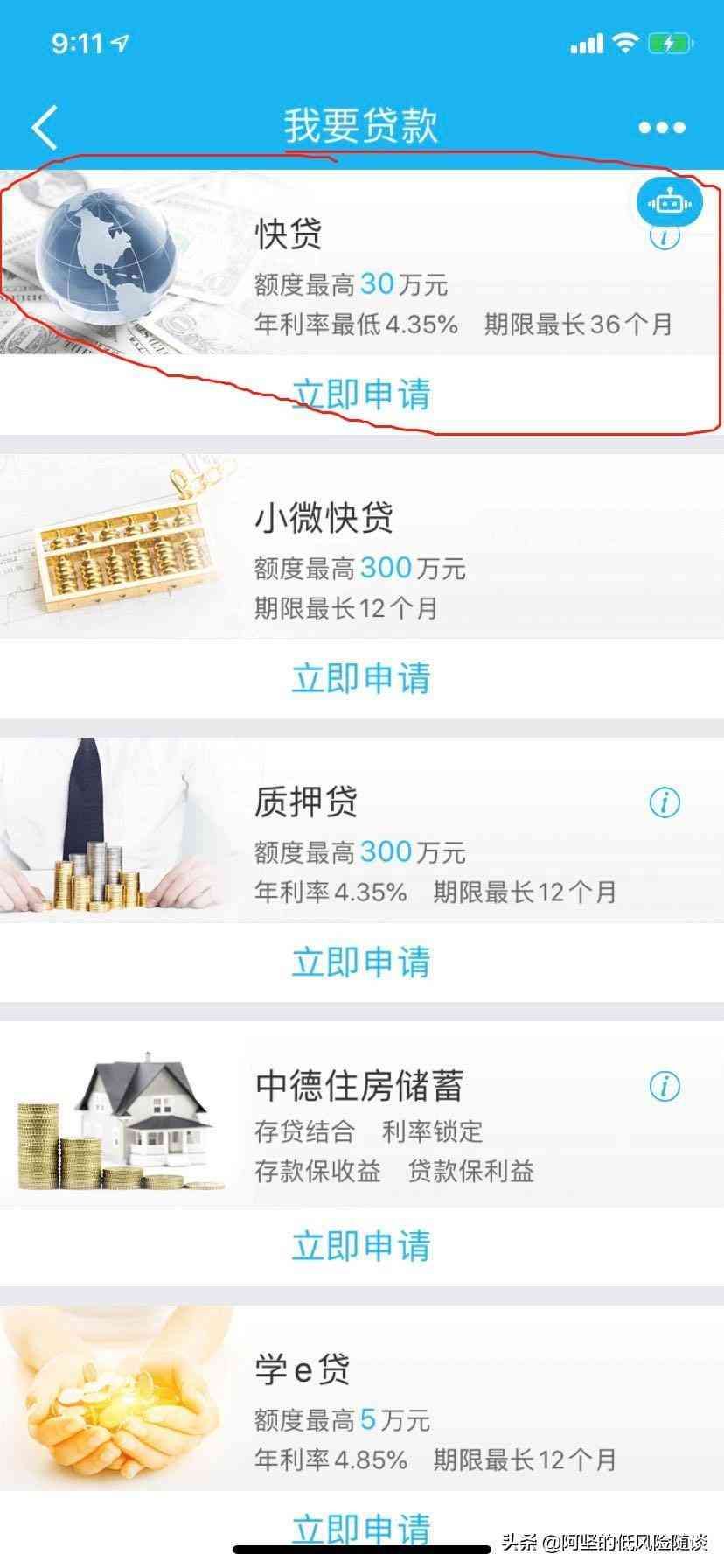Tap the info icon next to 快贷
The height and width of the screenshot is (1568, 724).
pyautogui.click(x=666, y=236)
